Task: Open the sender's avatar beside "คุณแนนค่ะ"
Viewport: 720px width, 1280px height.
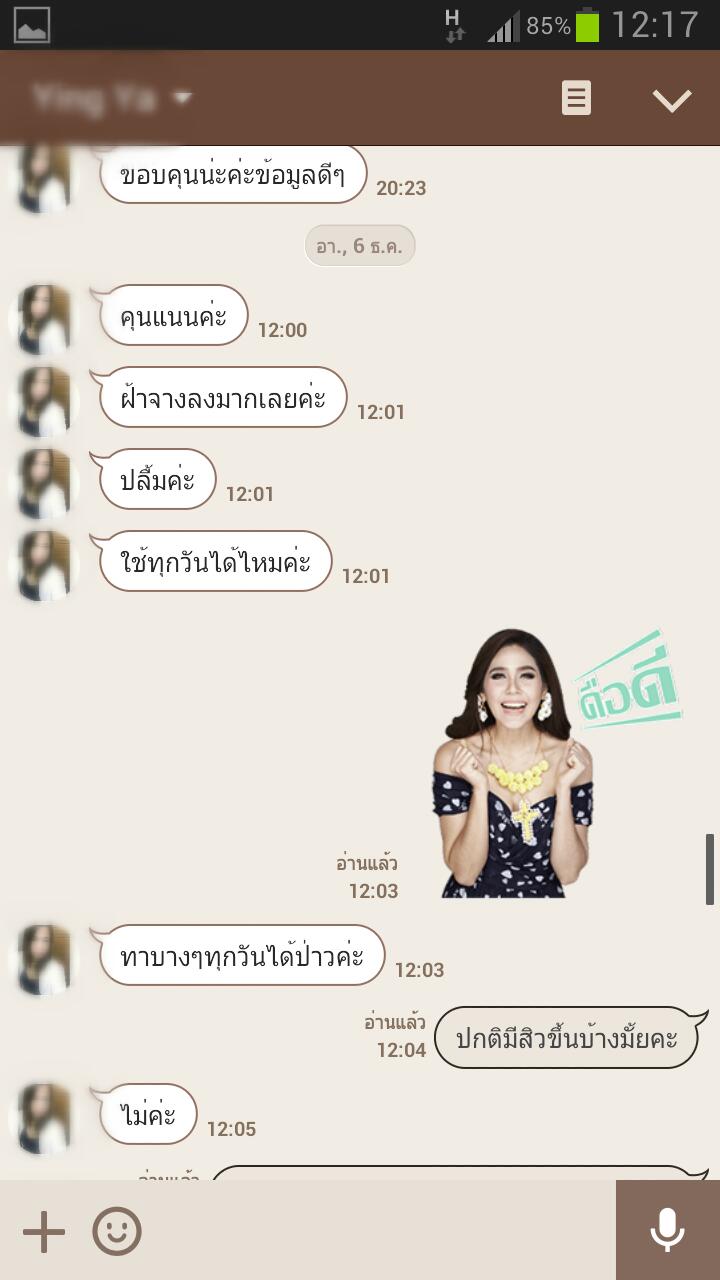Action: pos(44,319)
